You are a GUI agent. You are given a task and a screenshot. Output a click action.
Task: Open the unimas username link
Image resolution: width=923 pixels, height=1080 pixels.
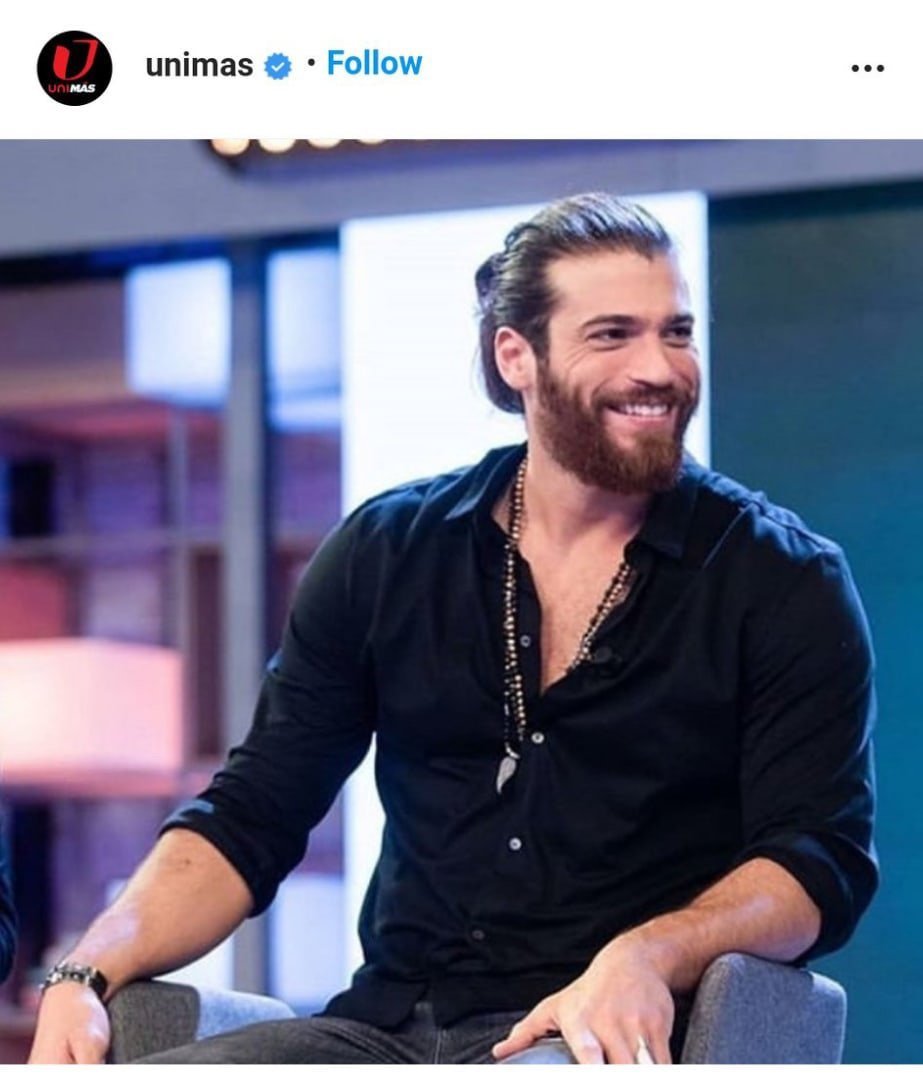tap(199, 65)
